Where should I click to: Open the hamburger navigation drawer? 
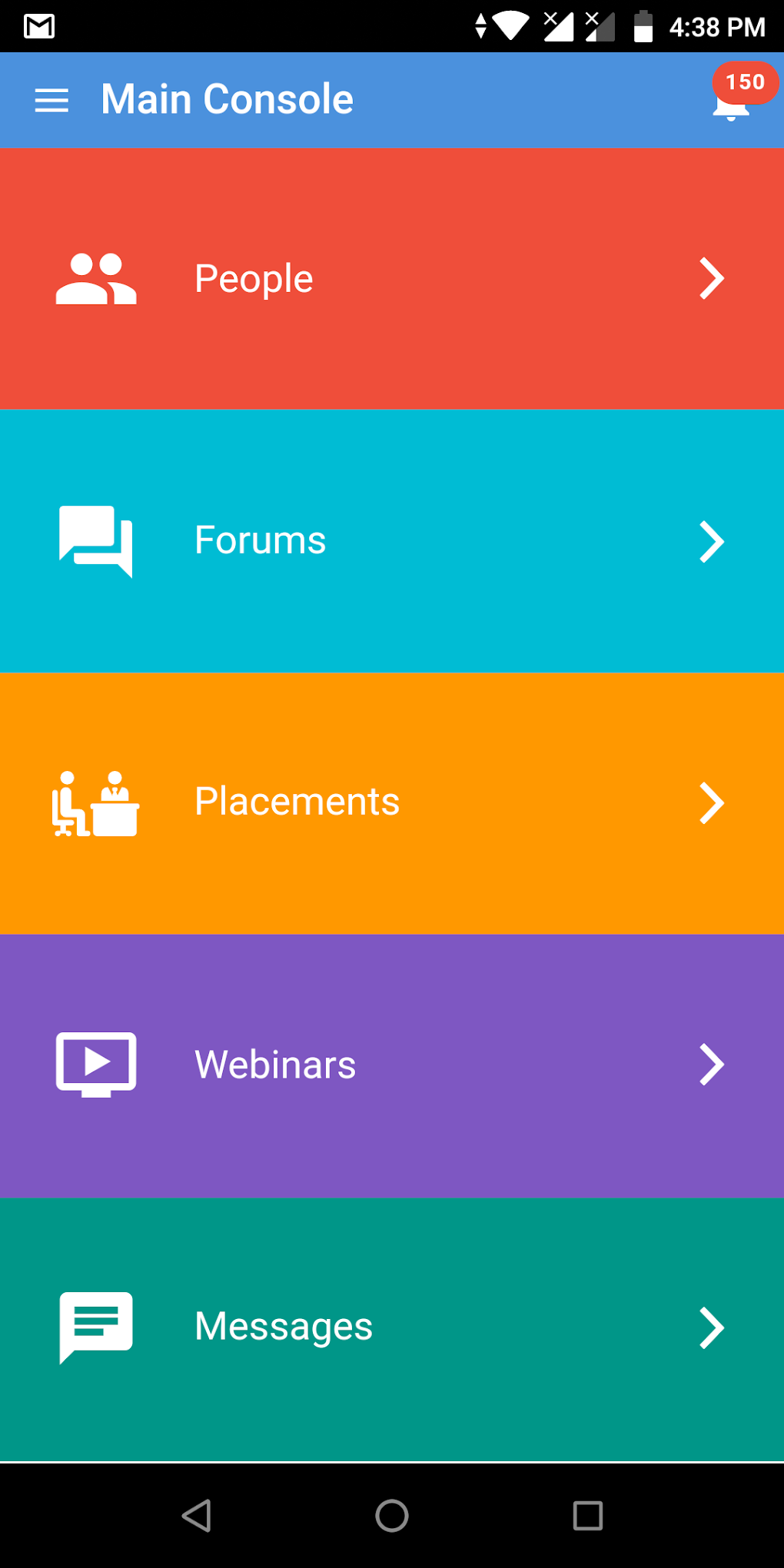pos(51,100)
